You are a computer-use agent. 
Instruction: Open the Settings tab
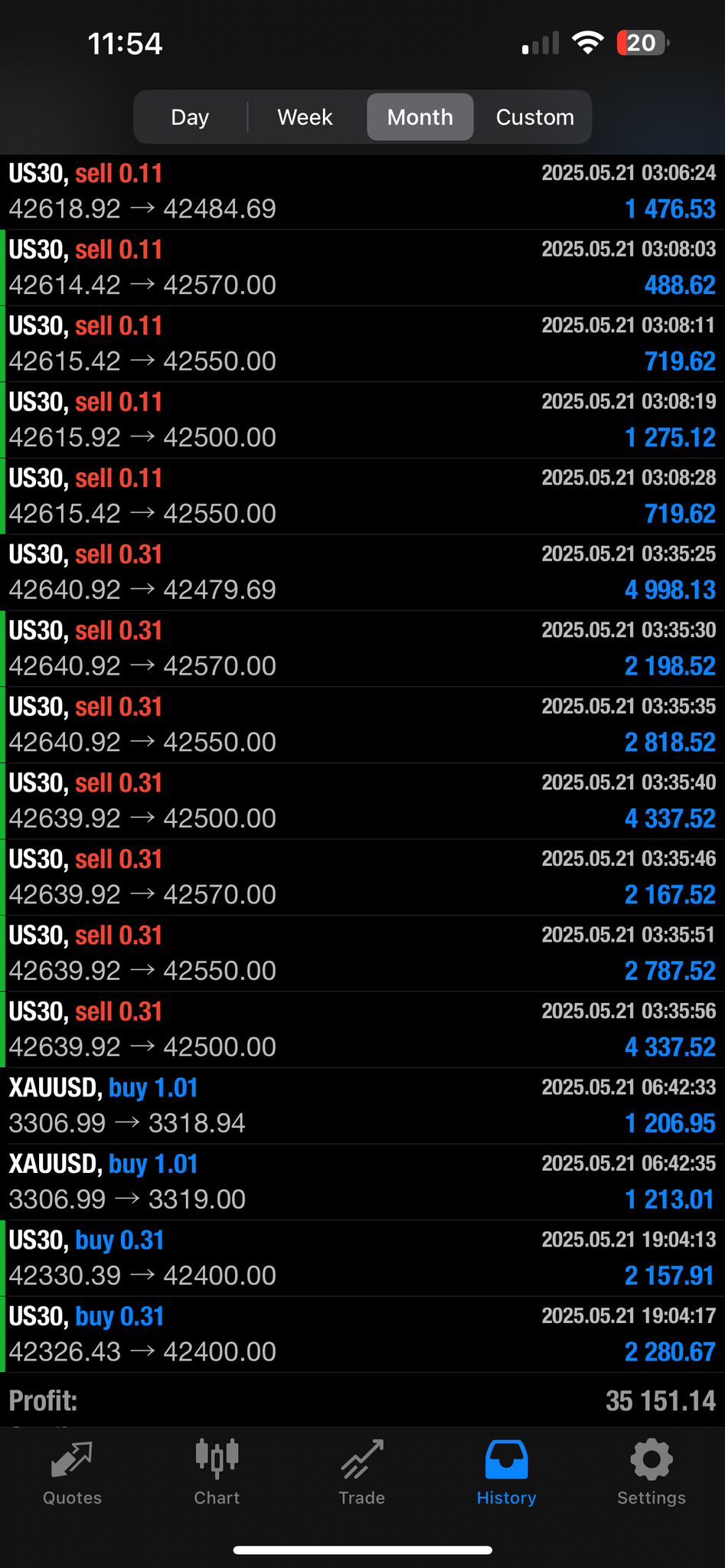pyautogui.click(x=651, y=1472)
